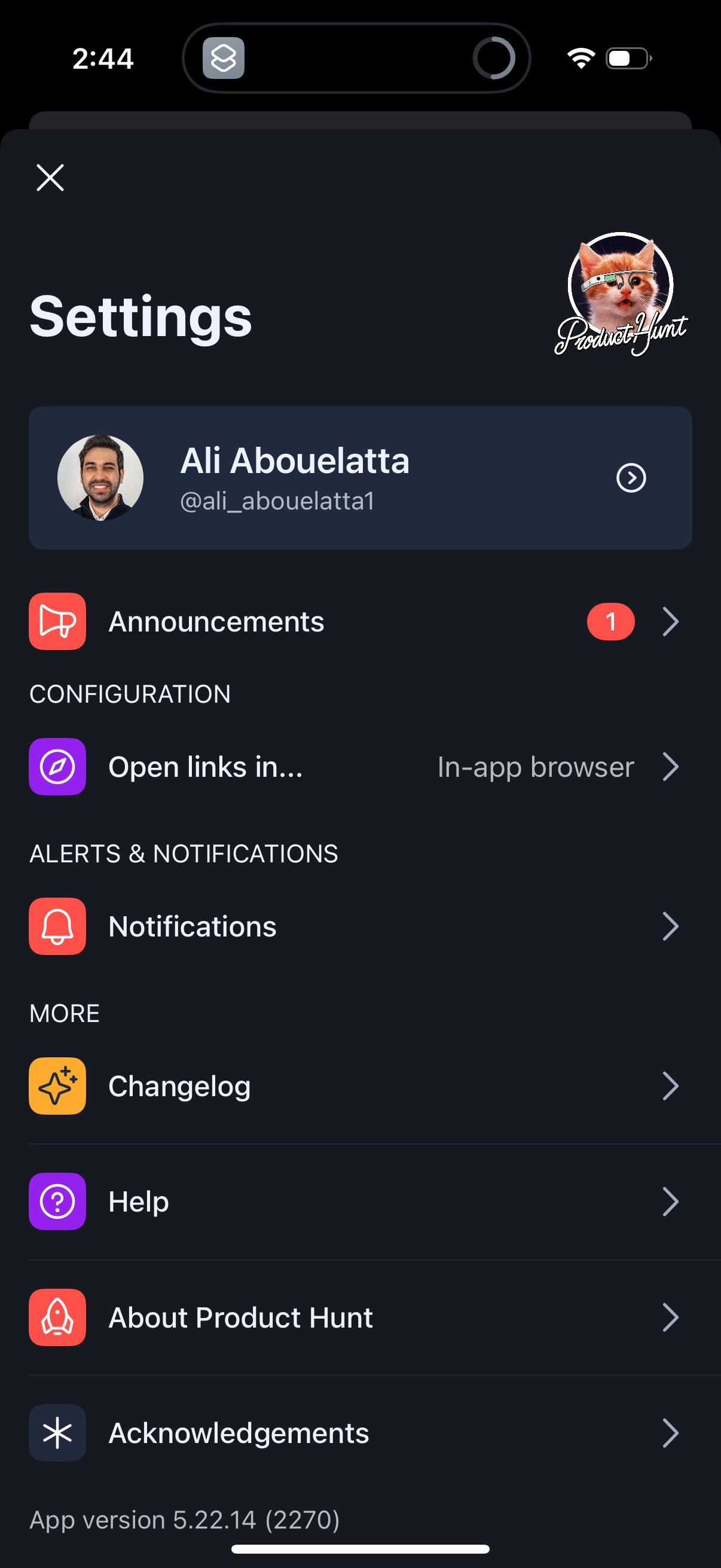
Task: Open the In-app browser link setting
Action: point(536,766)
